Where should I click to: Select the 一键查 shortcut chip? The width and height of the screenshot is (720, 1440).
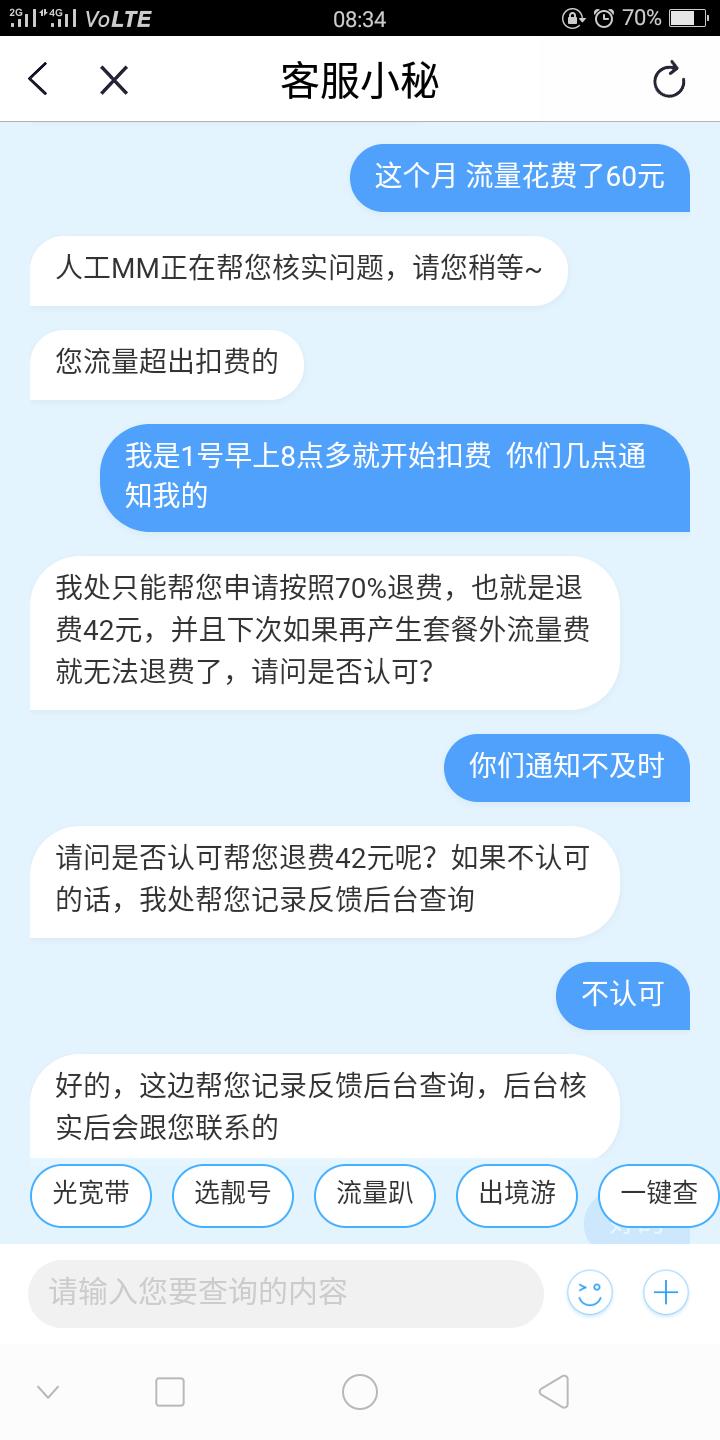pyautogui.click(x=658, y=1194)
